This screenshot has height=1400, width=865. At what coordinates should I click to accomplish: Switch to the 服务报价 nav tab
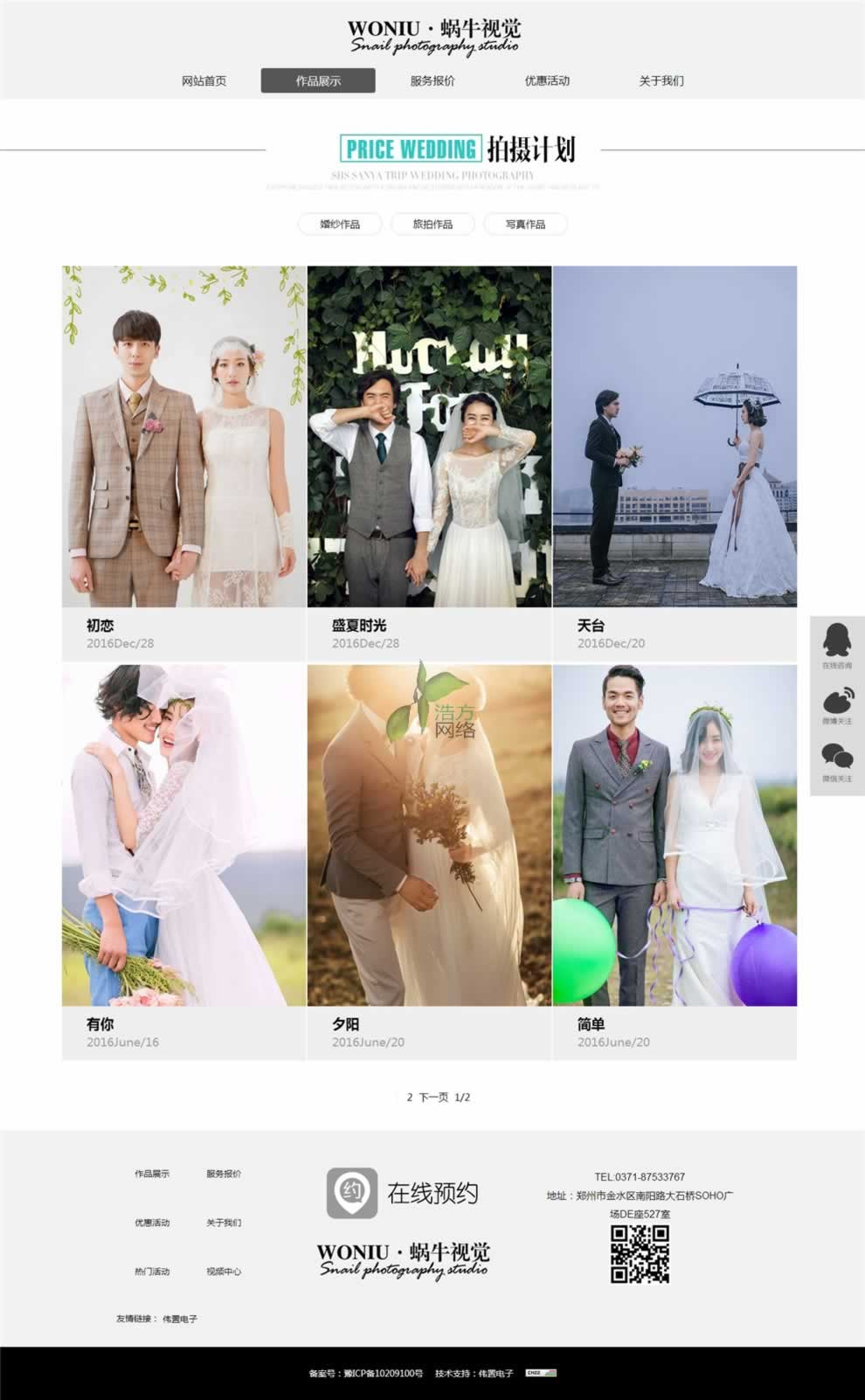click(x=432, y=80)
